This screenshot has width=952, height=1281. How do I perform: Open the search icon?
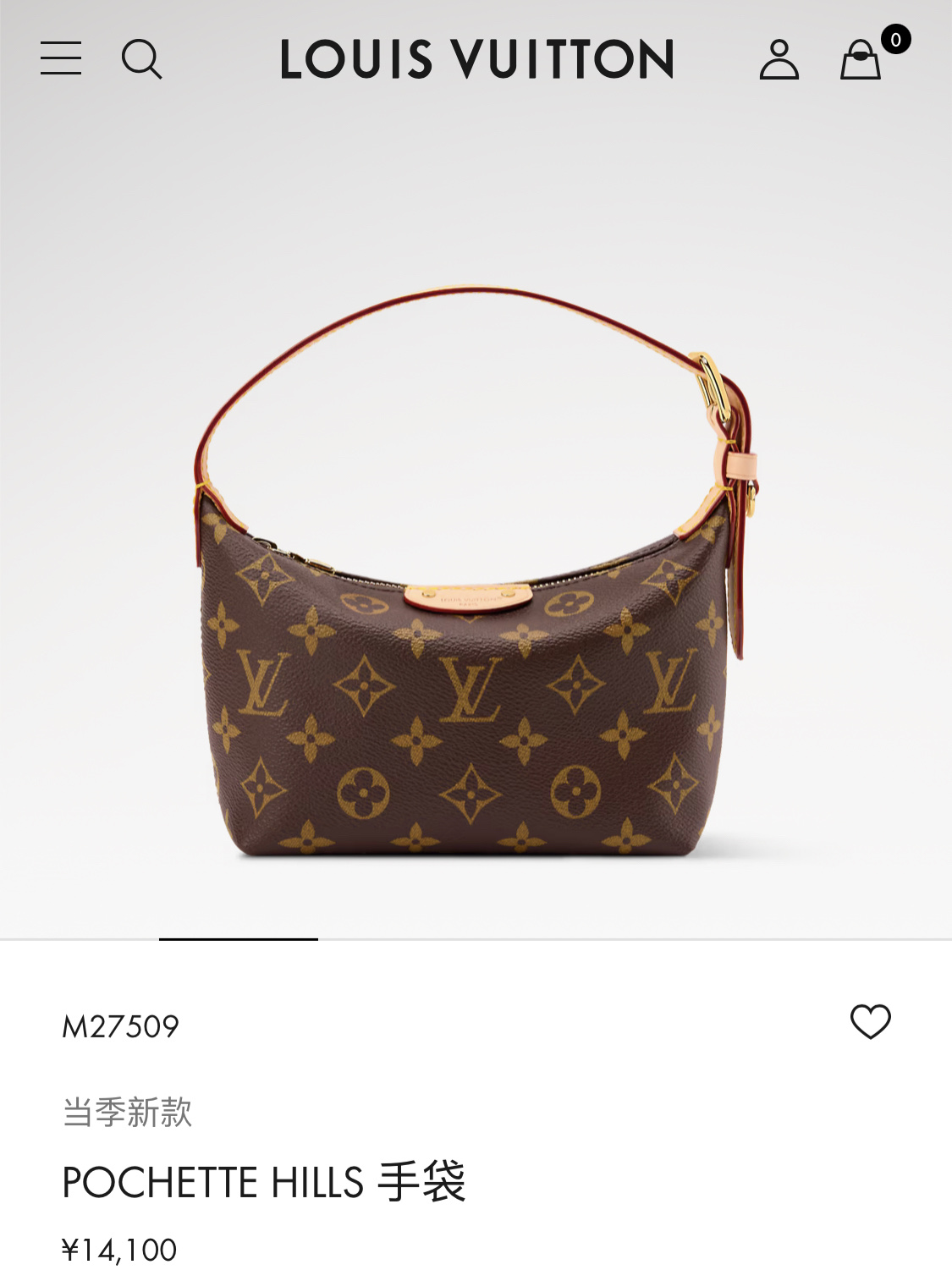pyautogui.click(x=141, y=59)
